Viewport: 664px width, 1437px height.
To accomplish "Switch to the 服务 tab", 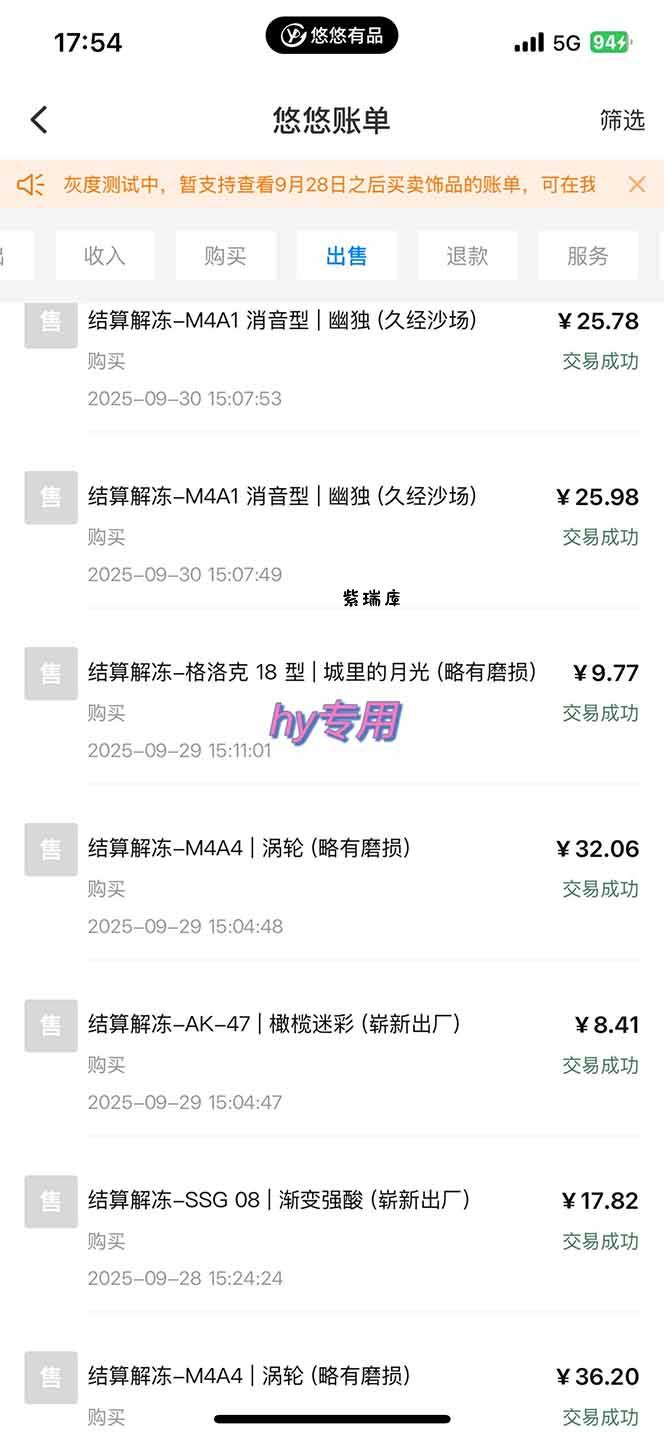I will [587, 256].
